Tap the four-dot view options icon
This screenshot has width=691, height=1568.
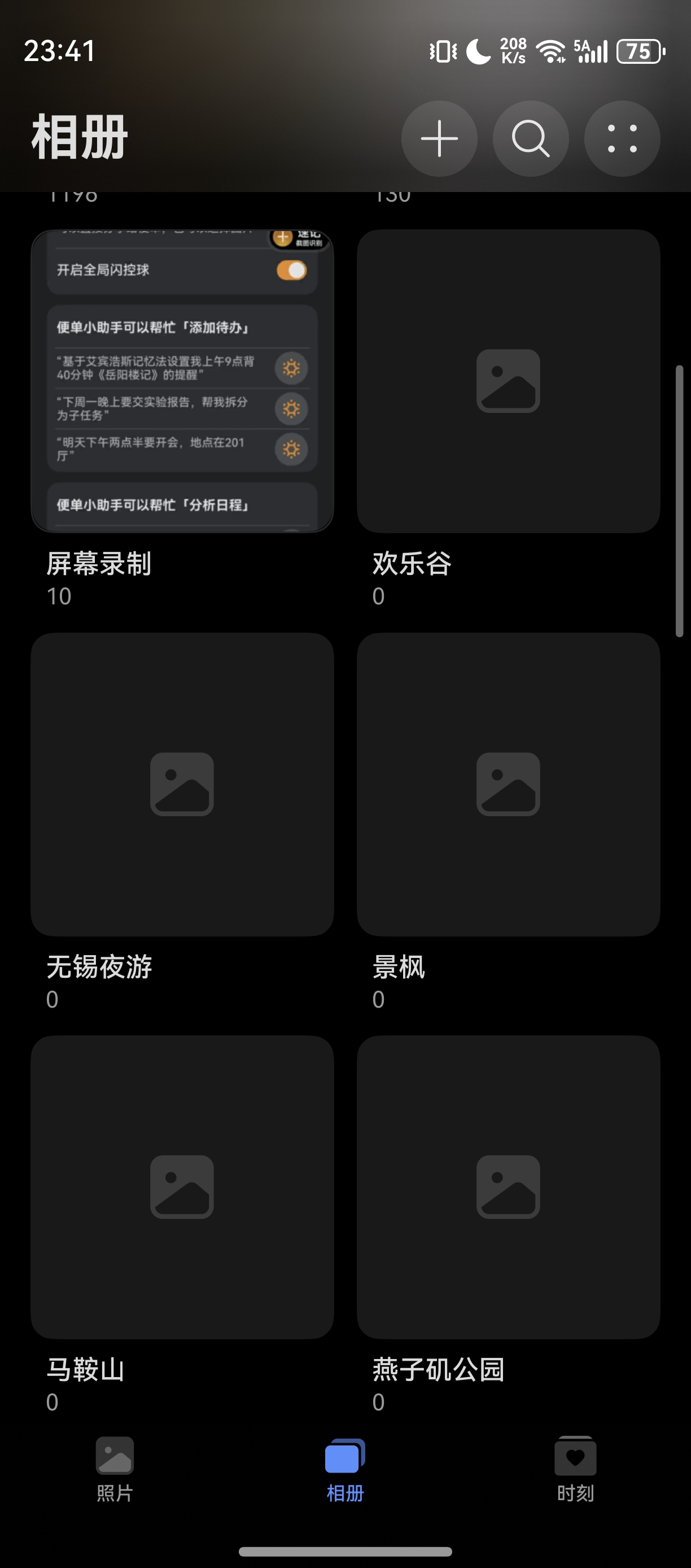[x=620, y=139]
